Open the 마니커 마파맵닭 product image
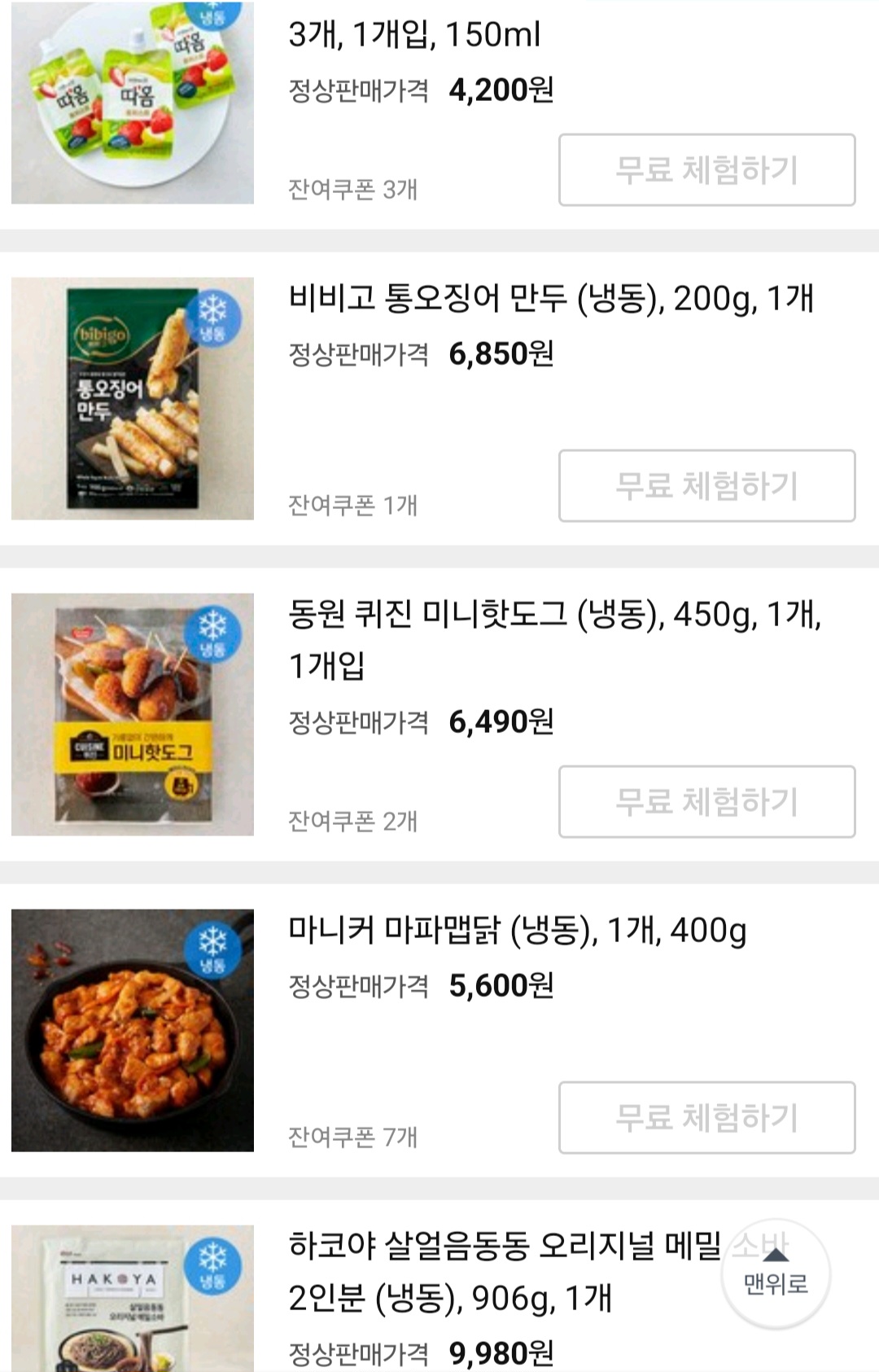The image size is (879, 1372). (133, 1031)
